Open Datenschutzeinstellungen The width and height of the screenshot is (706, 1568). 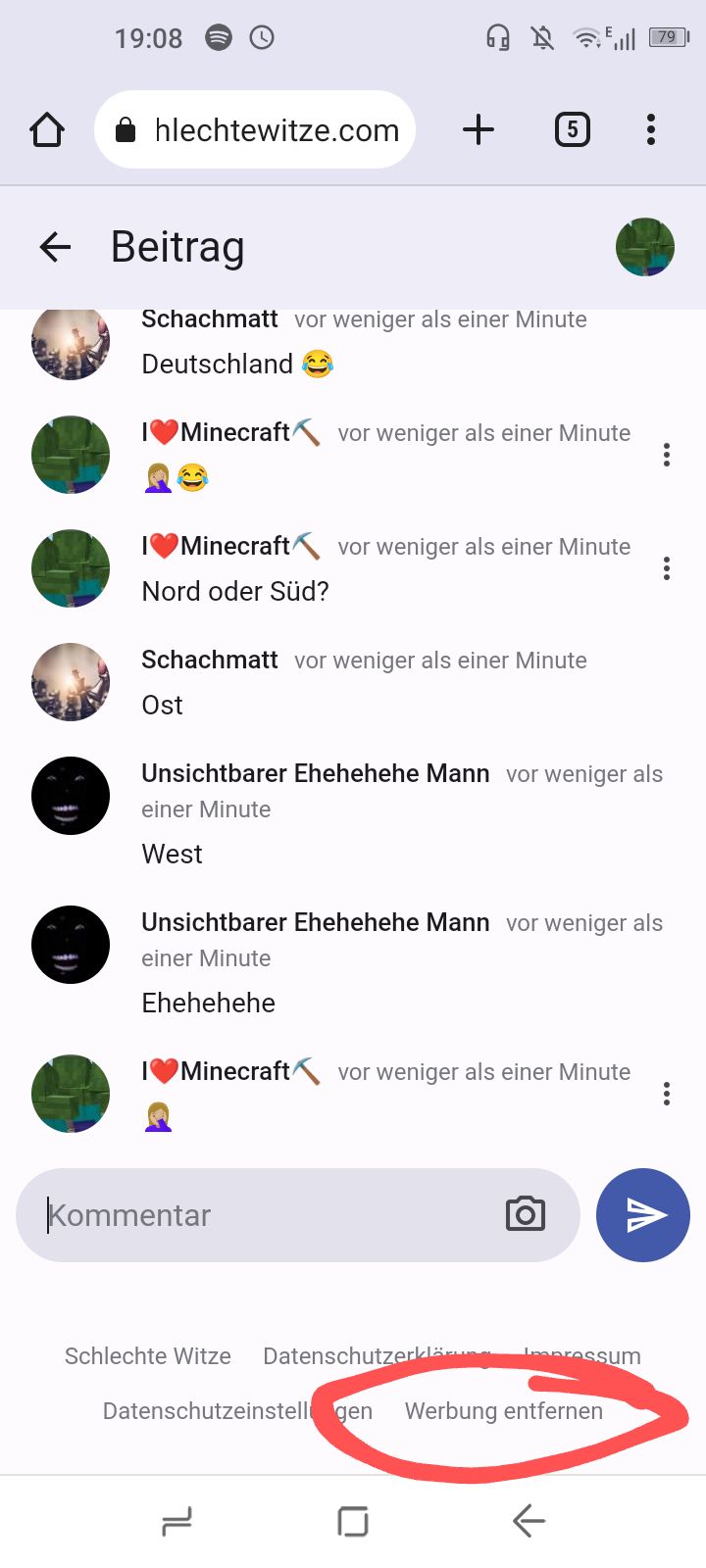(237, 1411)
